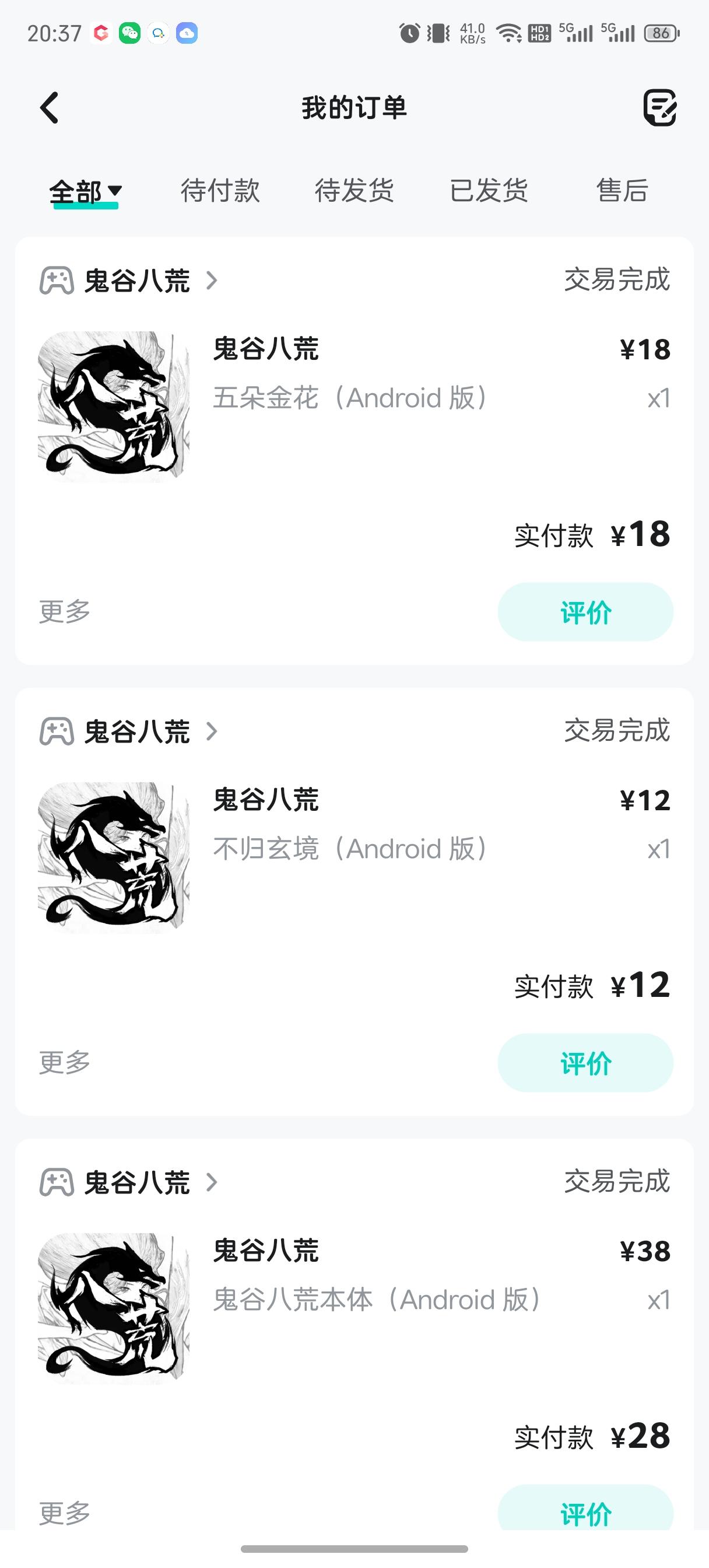Image resolution: width=709 pixels, height=1568 pixels.
Task: Show 更多 options for 不归玄境 order
Action: tap(65, 1062)
